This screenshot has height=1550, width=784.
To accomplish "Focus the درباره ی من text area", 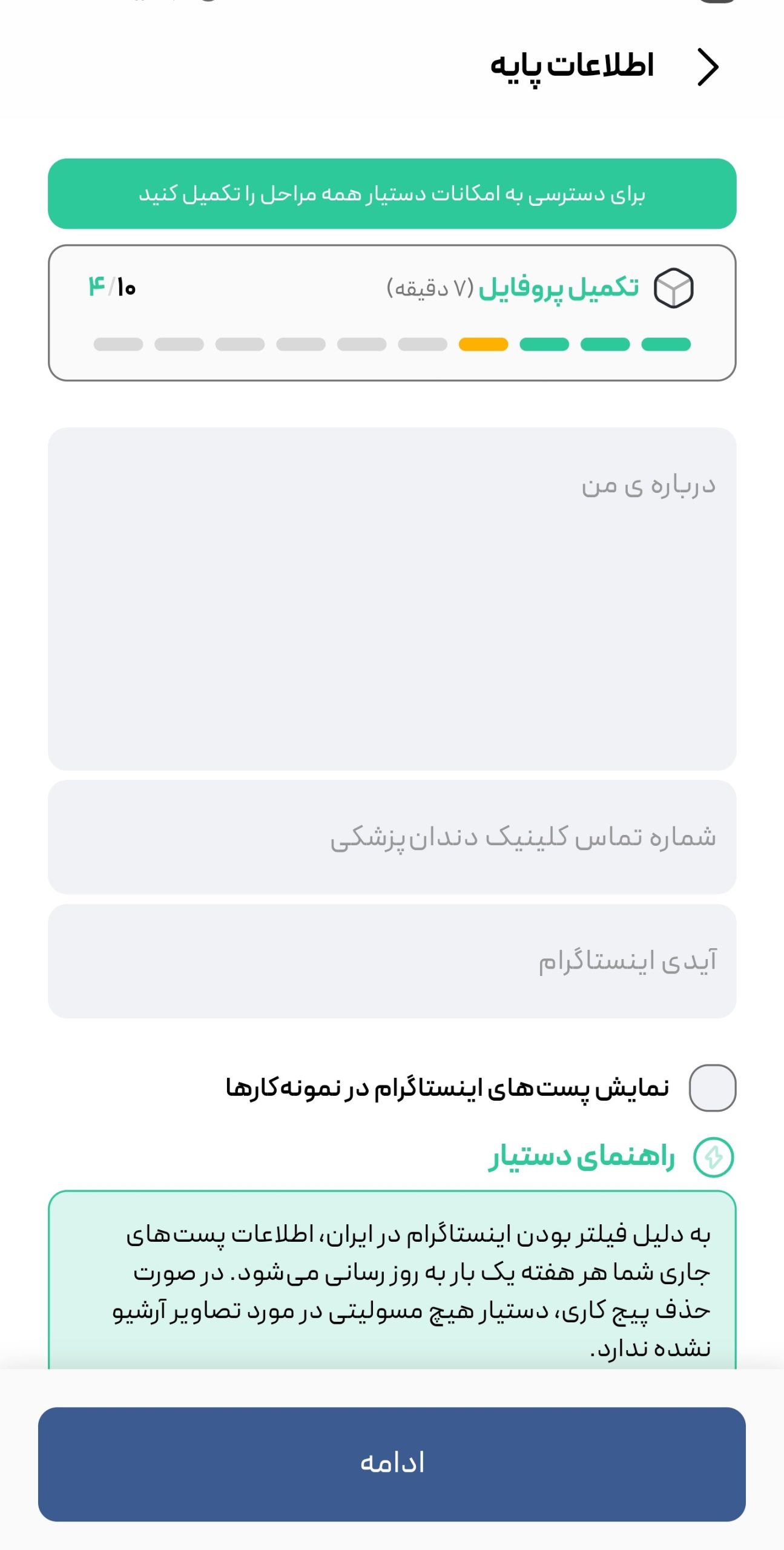I will pyautogui.click(x=392, y=598).
